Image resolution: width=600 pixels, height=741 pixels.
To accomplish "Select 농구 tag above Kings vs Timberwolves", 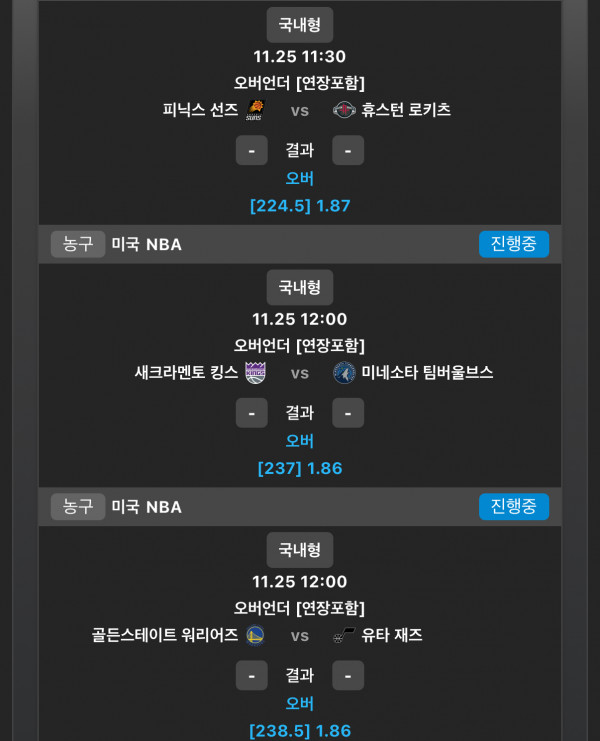I will [x=78, y=244].
